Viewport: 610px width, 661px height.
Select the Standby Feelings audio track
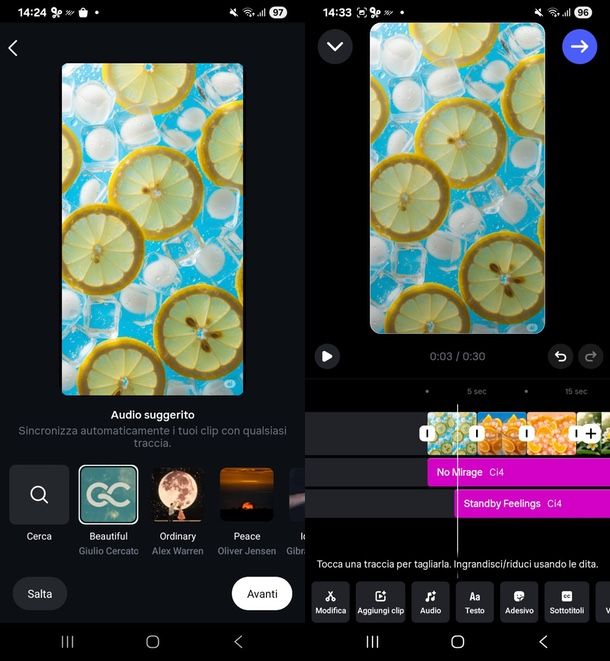pos(532,503)
